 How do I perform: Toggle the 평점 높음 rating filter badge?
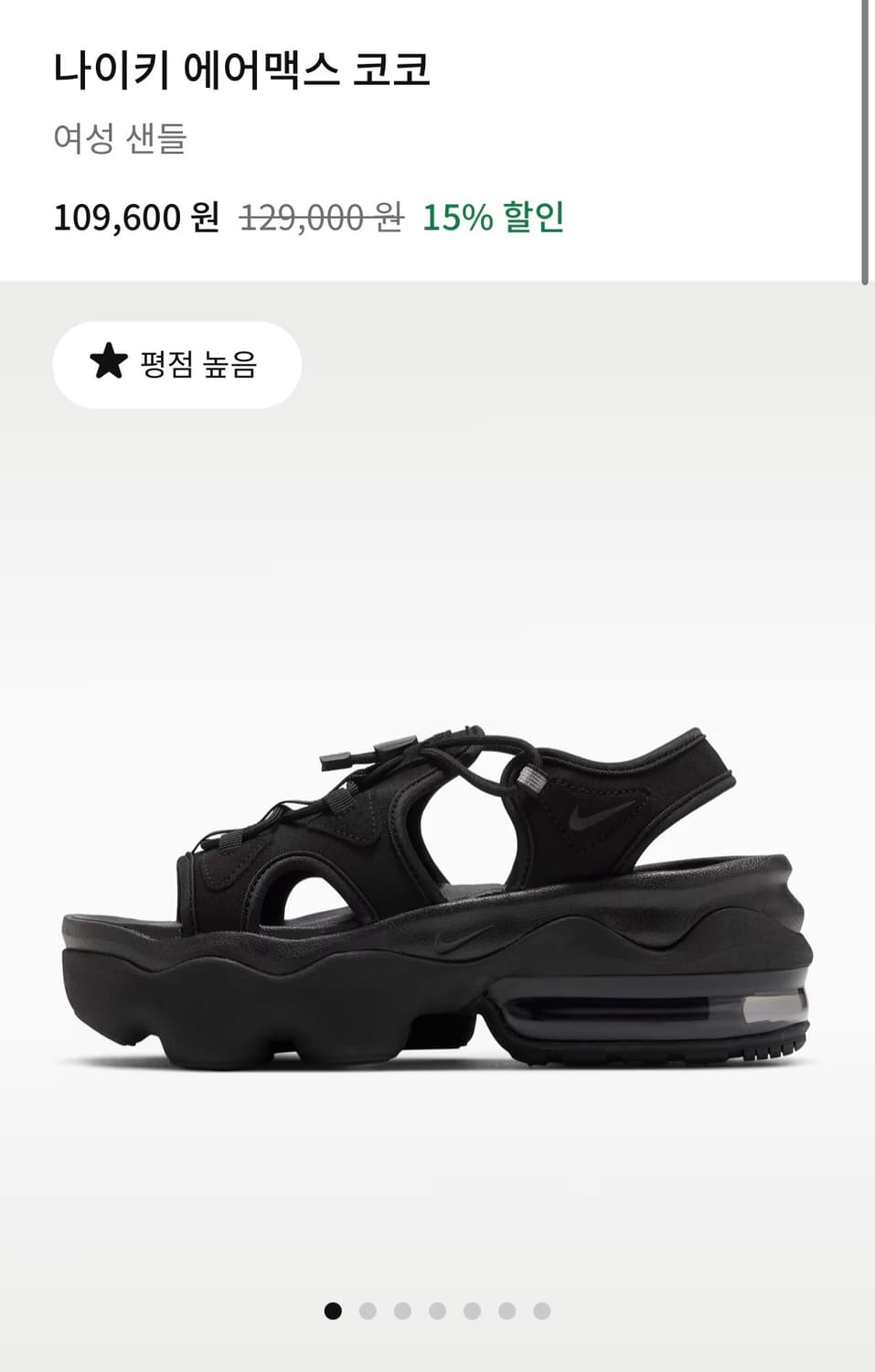click(178, 364)
